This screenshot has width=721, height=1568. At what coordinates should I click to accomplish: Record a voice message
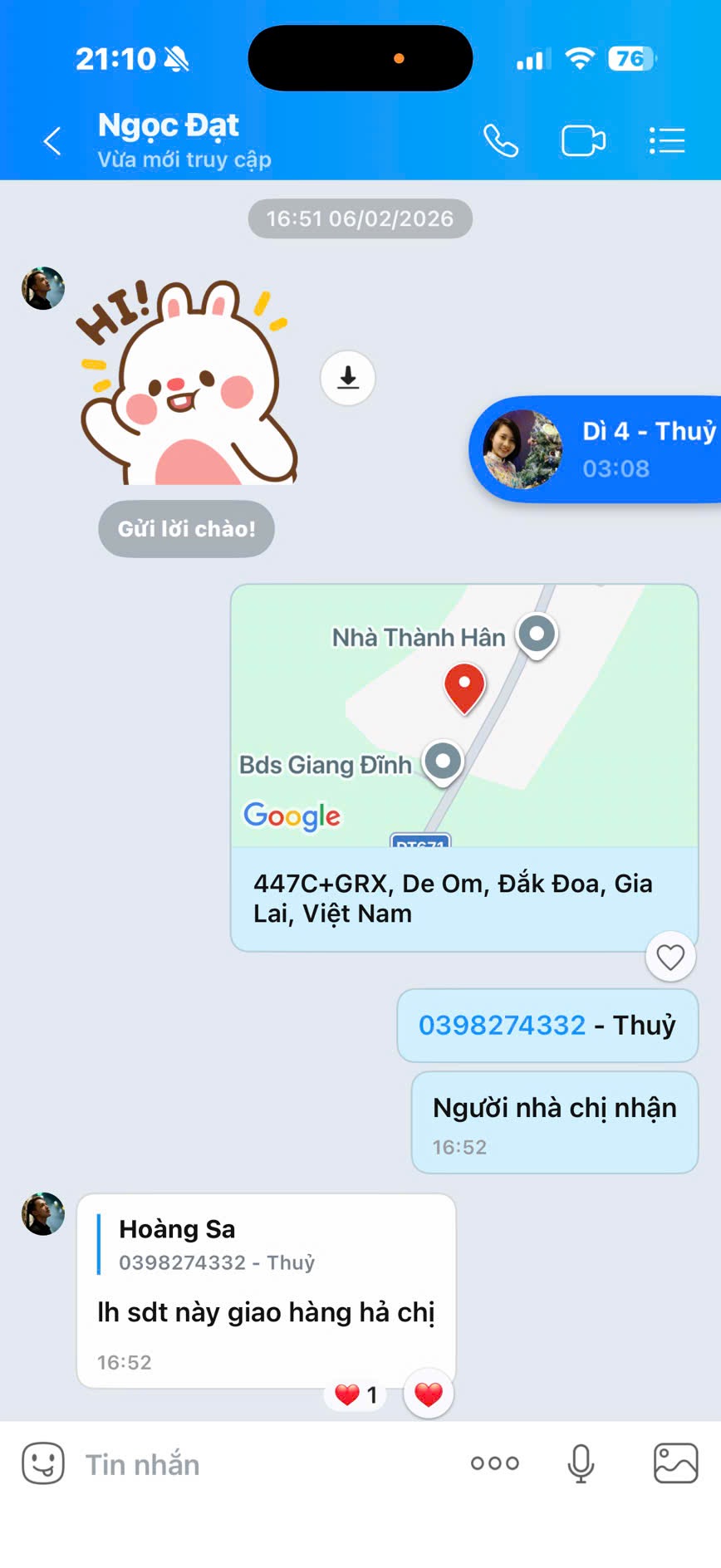click(x=581, y=1463)
